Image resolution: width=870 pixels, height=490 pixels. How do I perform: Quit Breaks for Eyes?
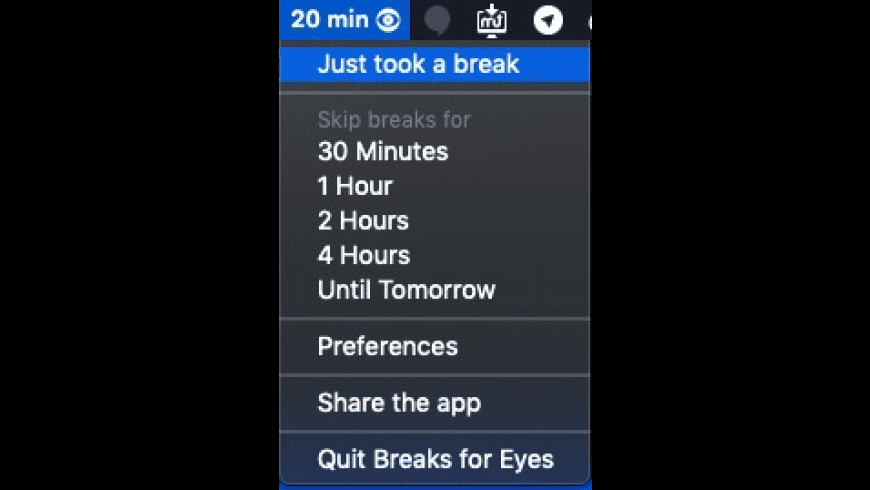[435, 460]
